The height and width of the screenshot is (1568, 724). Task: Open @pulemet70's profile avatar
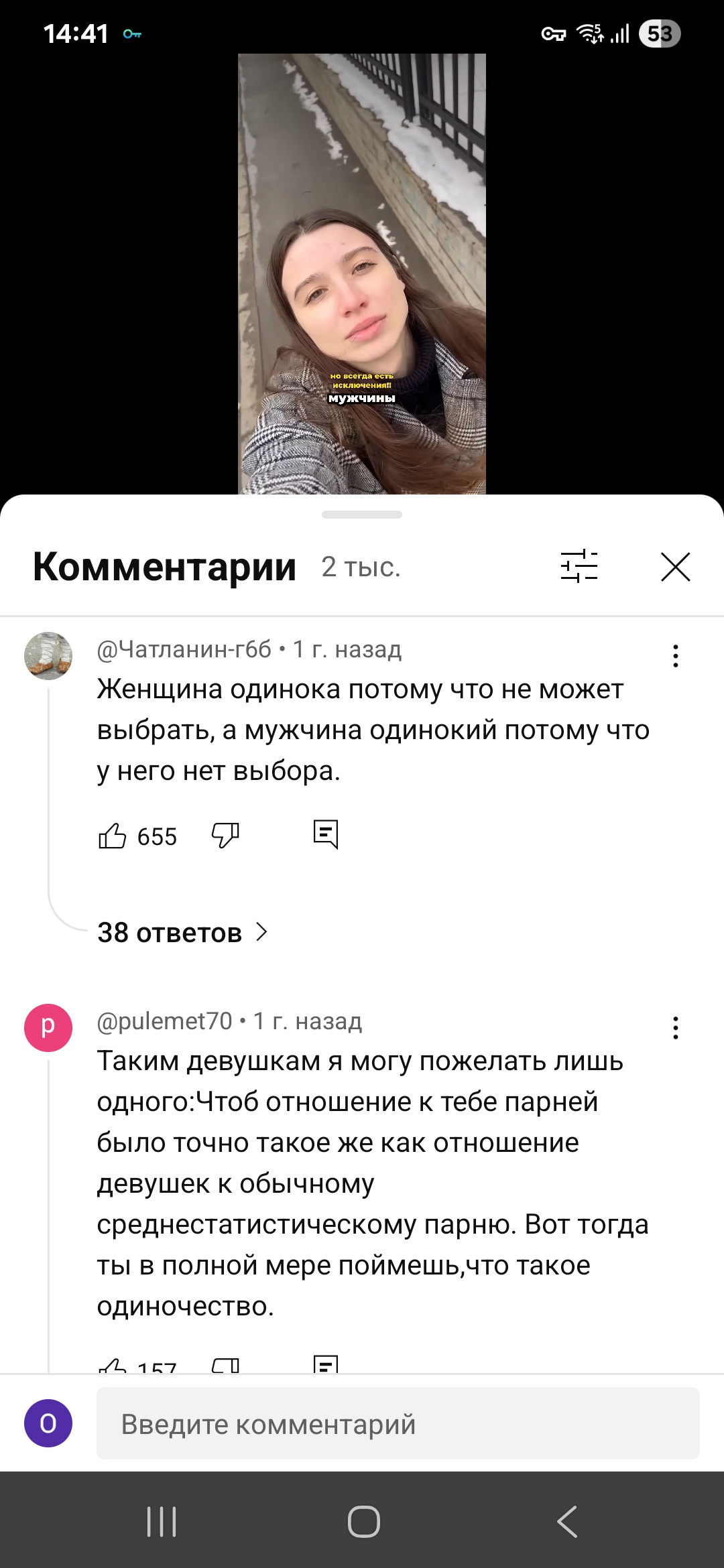click(x=48, y=1028)
